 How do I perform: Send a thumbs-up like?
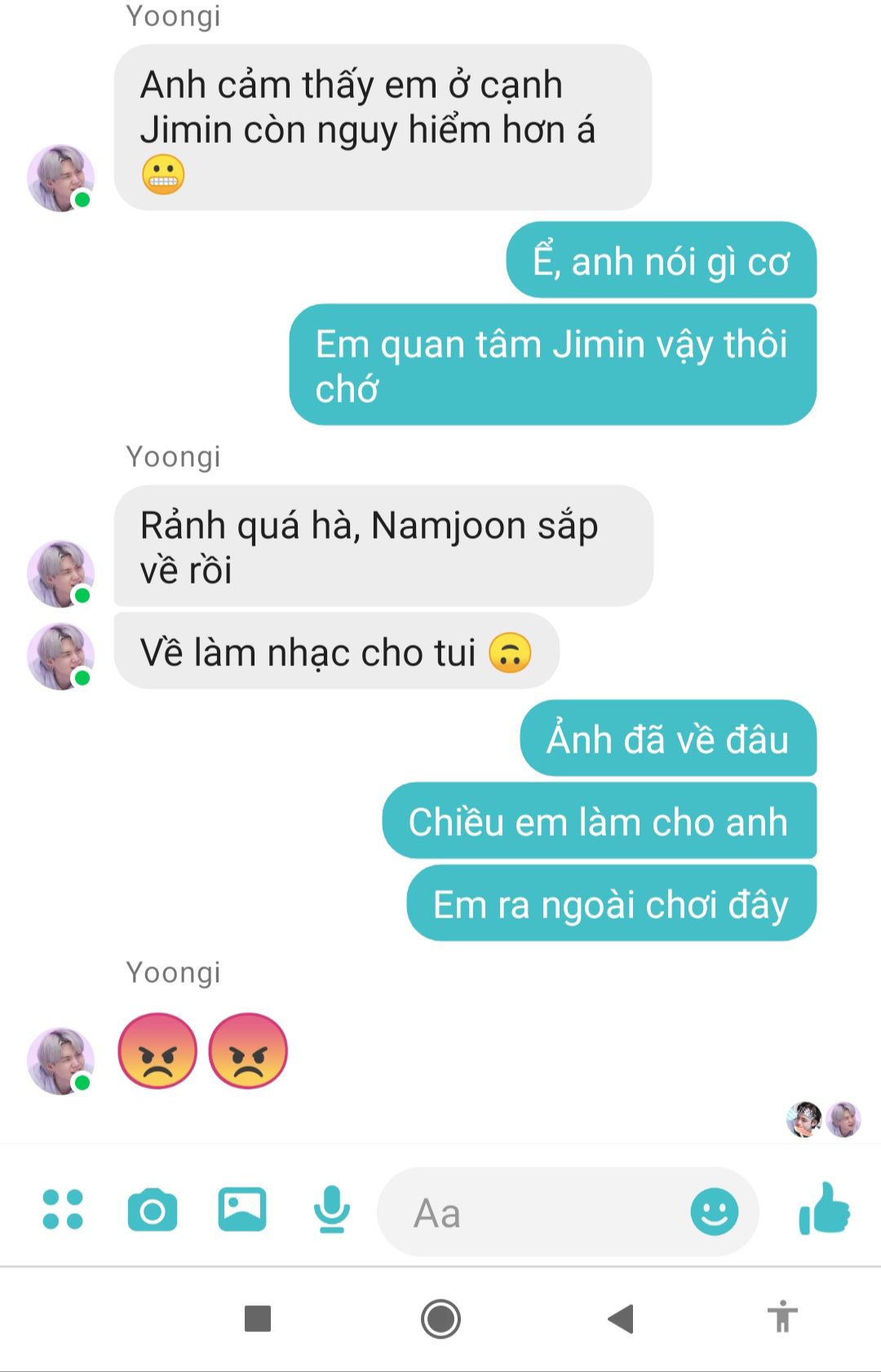pyautogui.click(x=824, y=1210)
